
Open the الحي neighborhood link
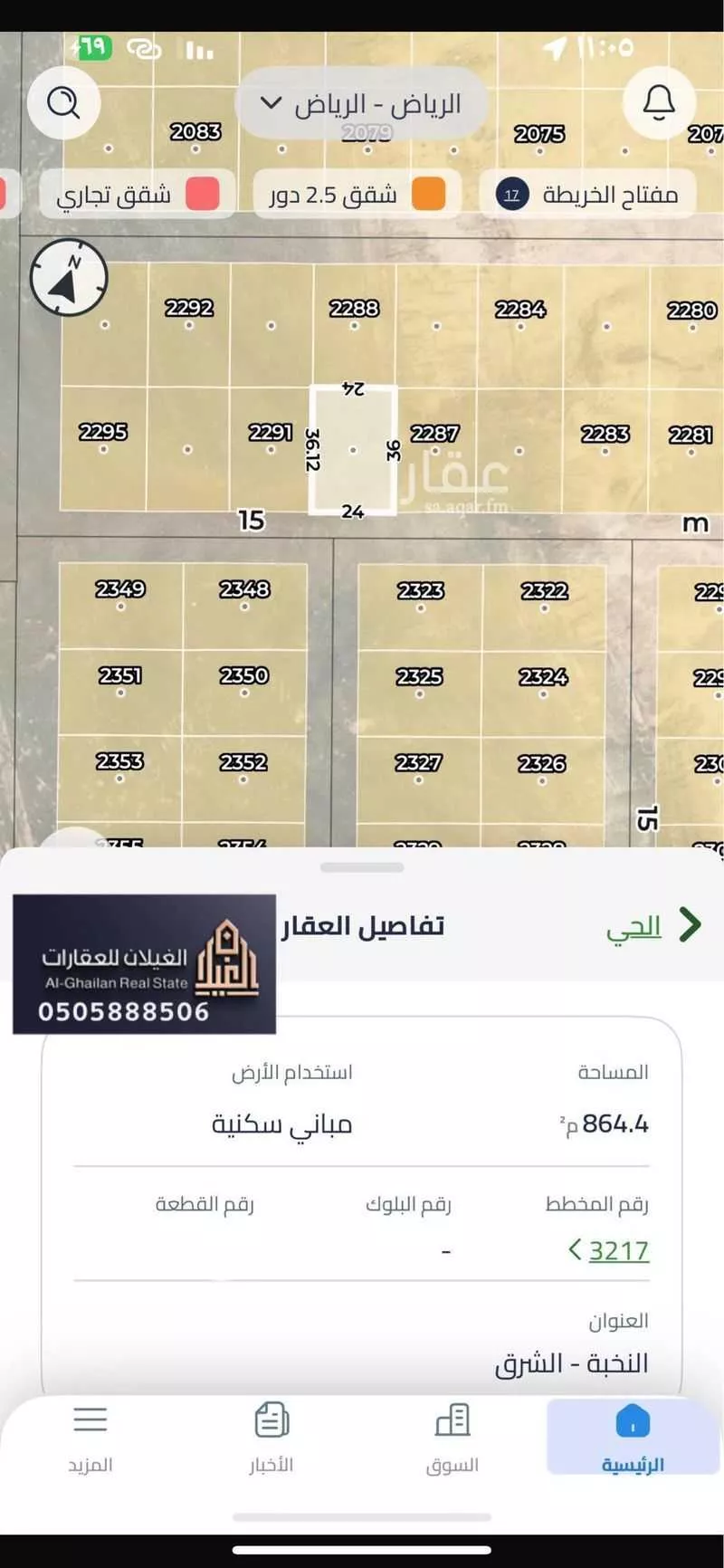point(652,927)
